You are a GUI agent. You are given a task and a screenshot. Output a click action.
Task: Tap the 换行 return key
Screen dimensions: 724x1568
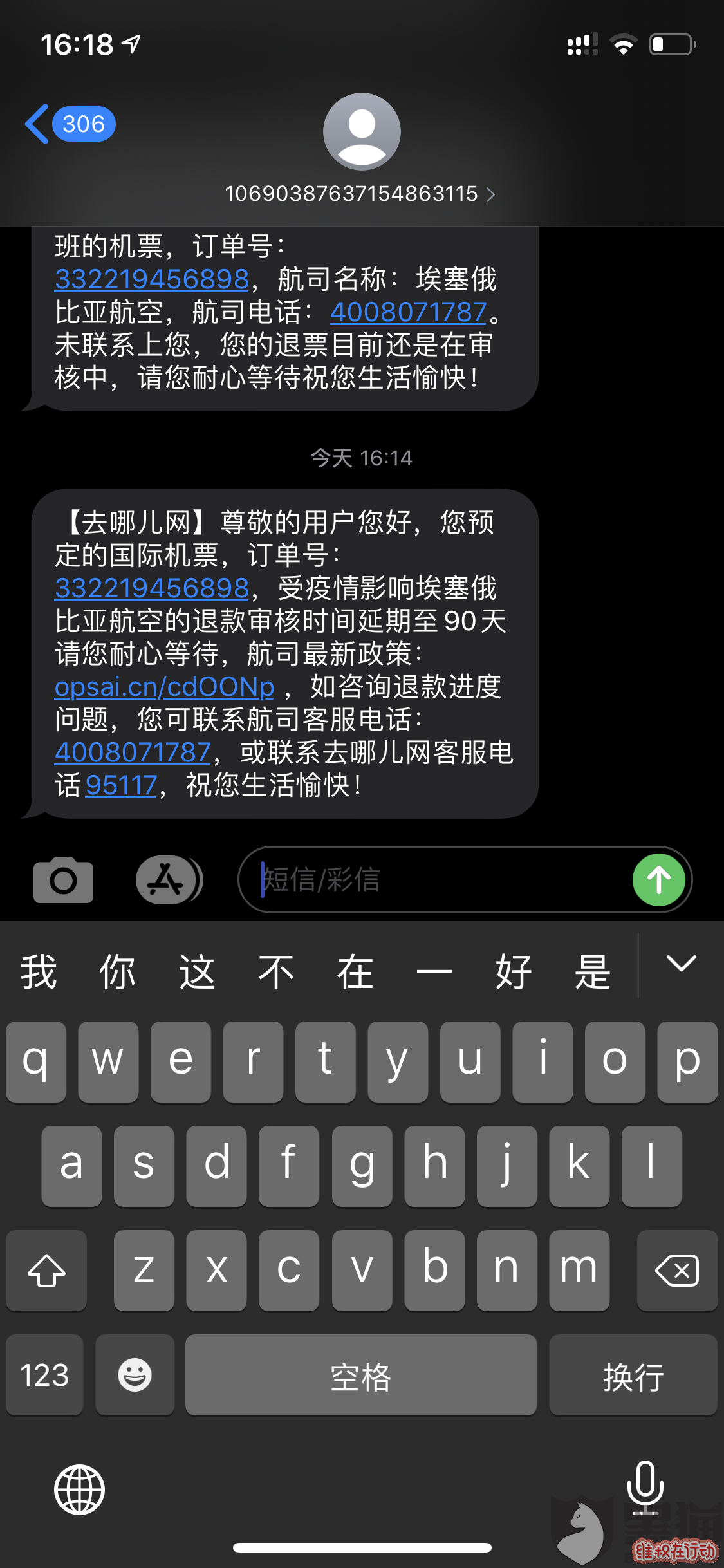633,1375
